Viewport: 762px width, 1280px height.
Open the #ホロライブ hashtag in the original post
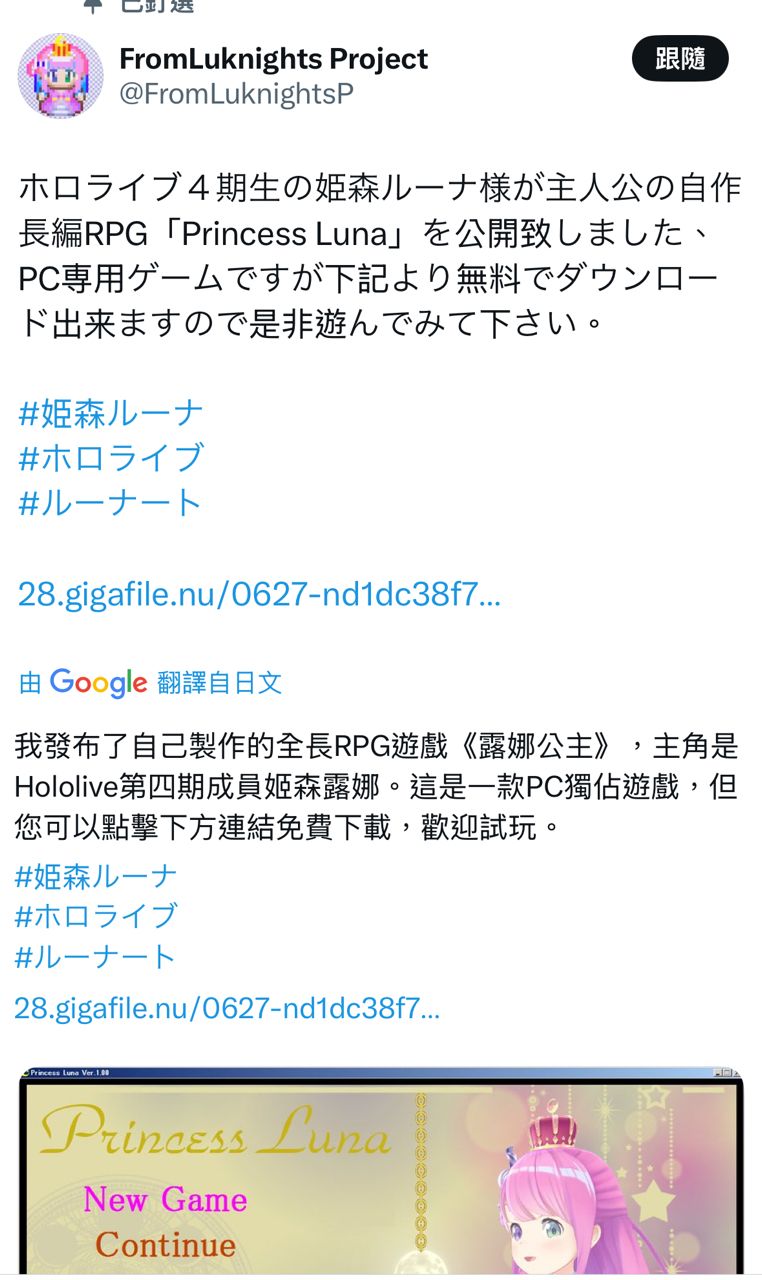point(111,457)
